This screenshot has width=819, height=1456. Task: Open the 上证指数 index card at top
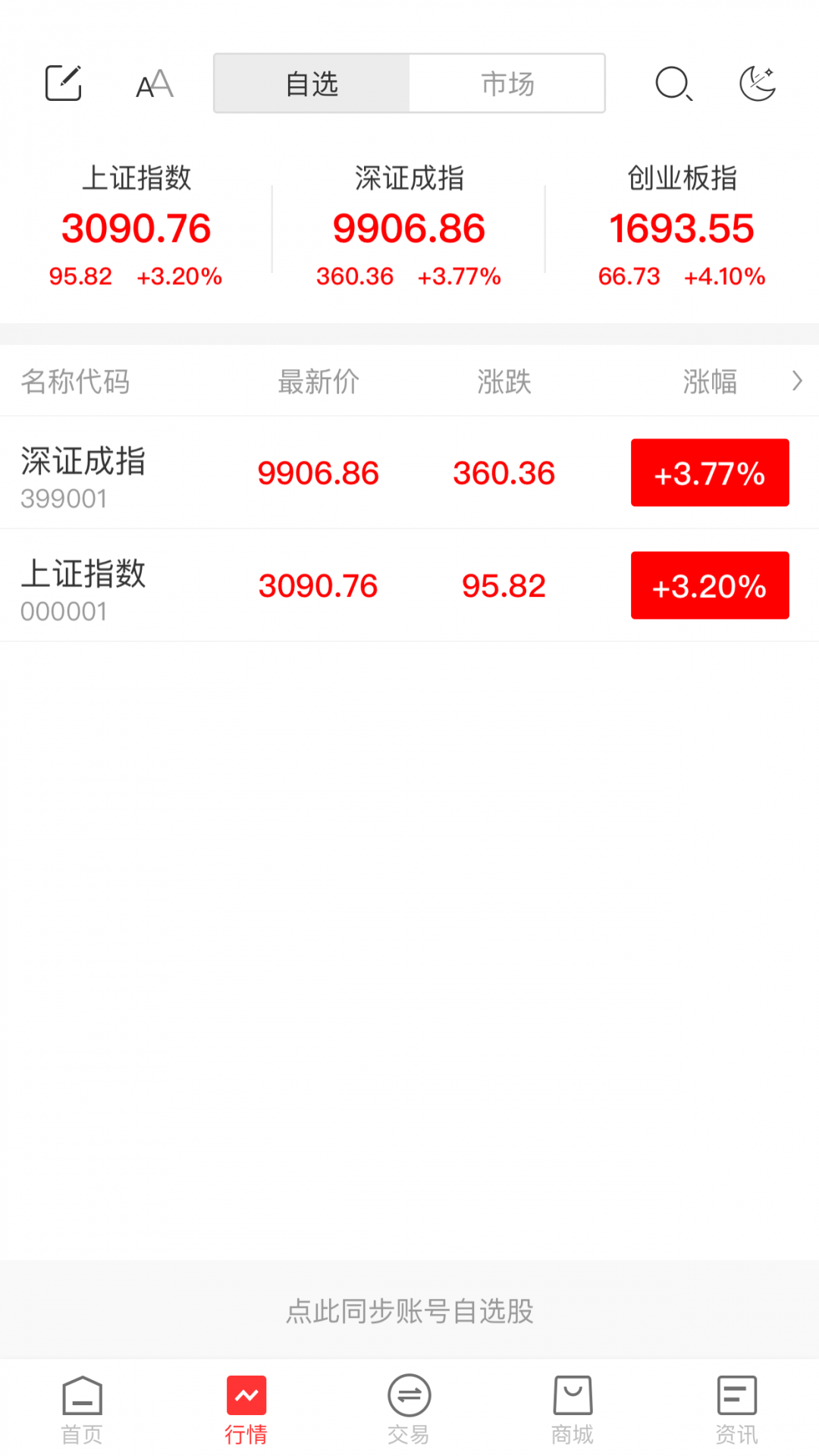pyautogui.click(x=136, y=226)
